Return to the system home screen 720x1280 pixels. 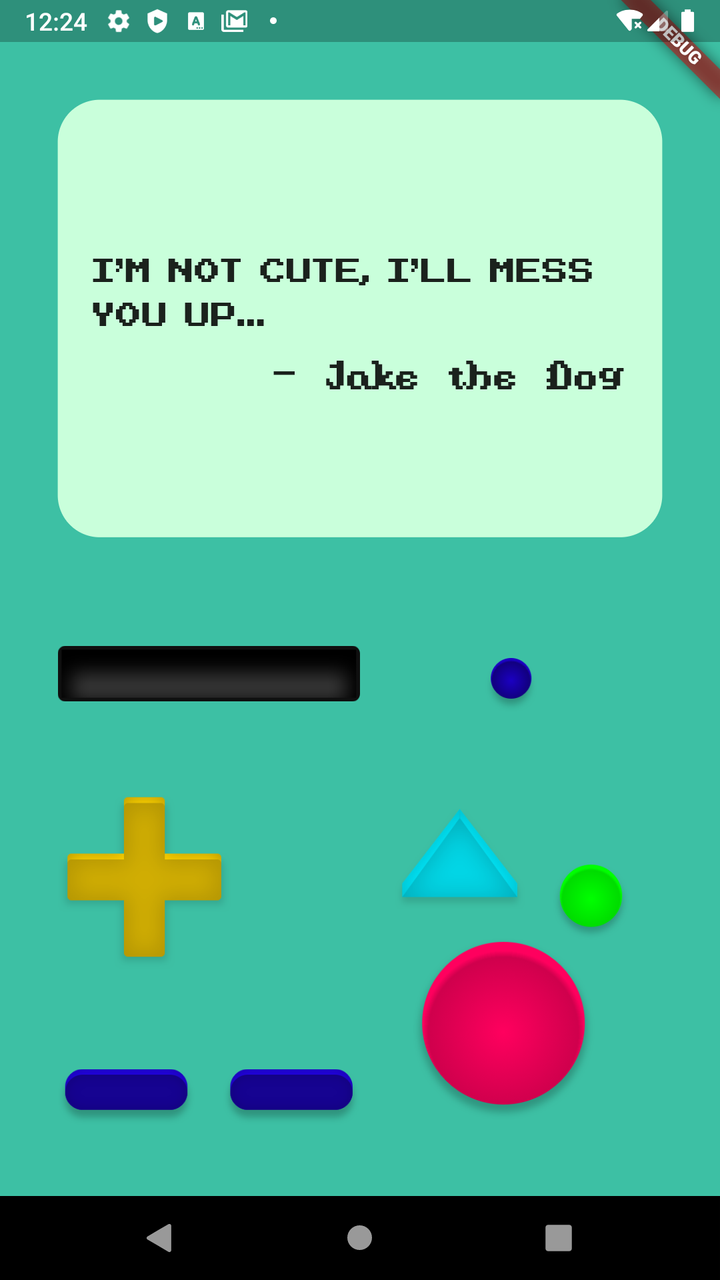pyautogui.click(x=360, y=1237)
